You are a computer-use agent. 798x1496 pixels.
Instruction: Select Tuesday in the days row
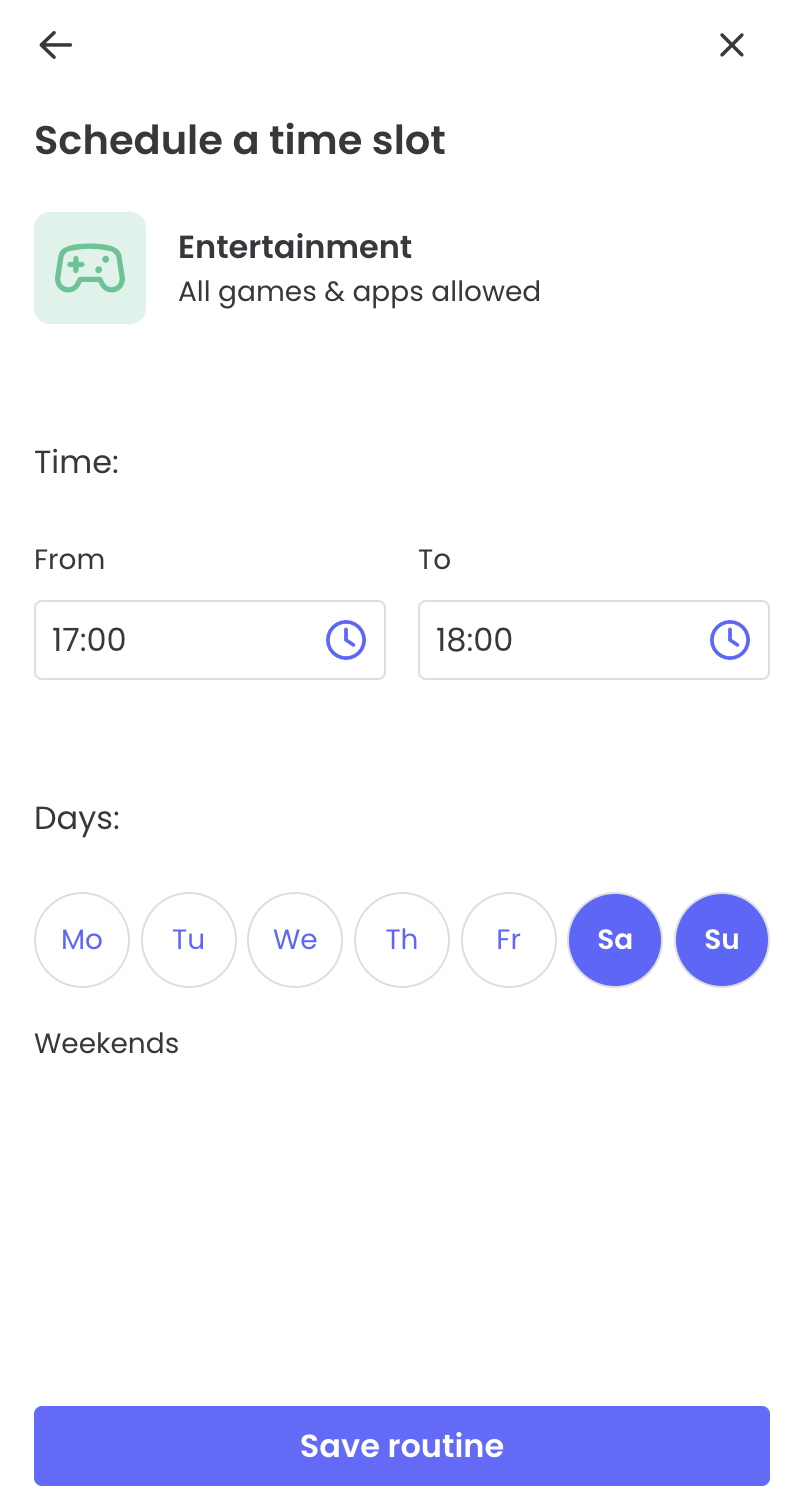coord(189,940)
